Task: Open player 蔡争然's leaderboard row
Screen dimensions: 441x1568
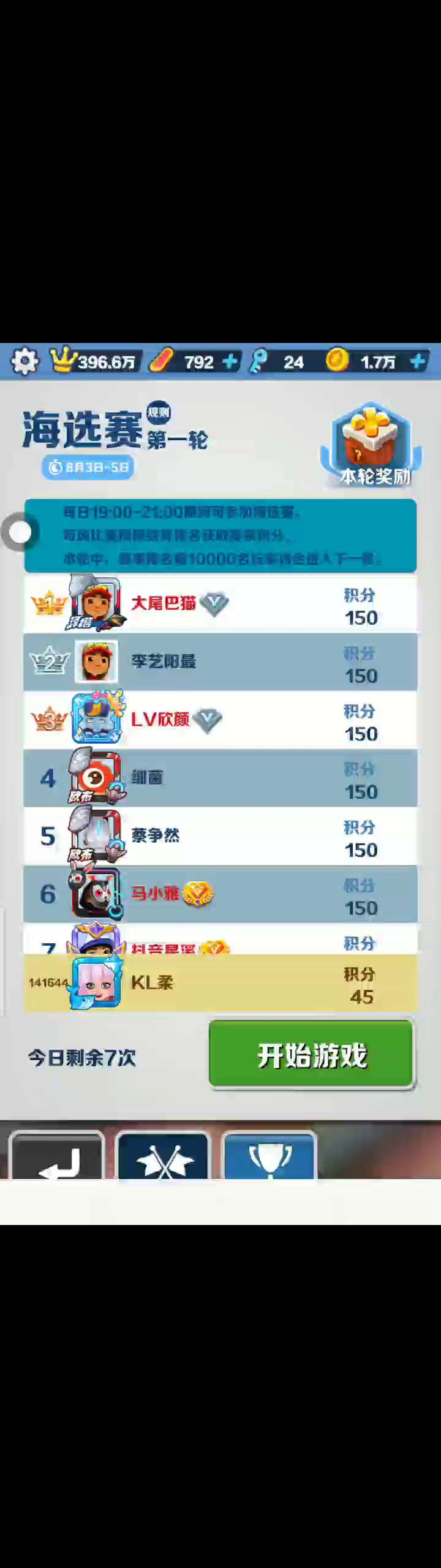Action: click(x=221, y=836)
